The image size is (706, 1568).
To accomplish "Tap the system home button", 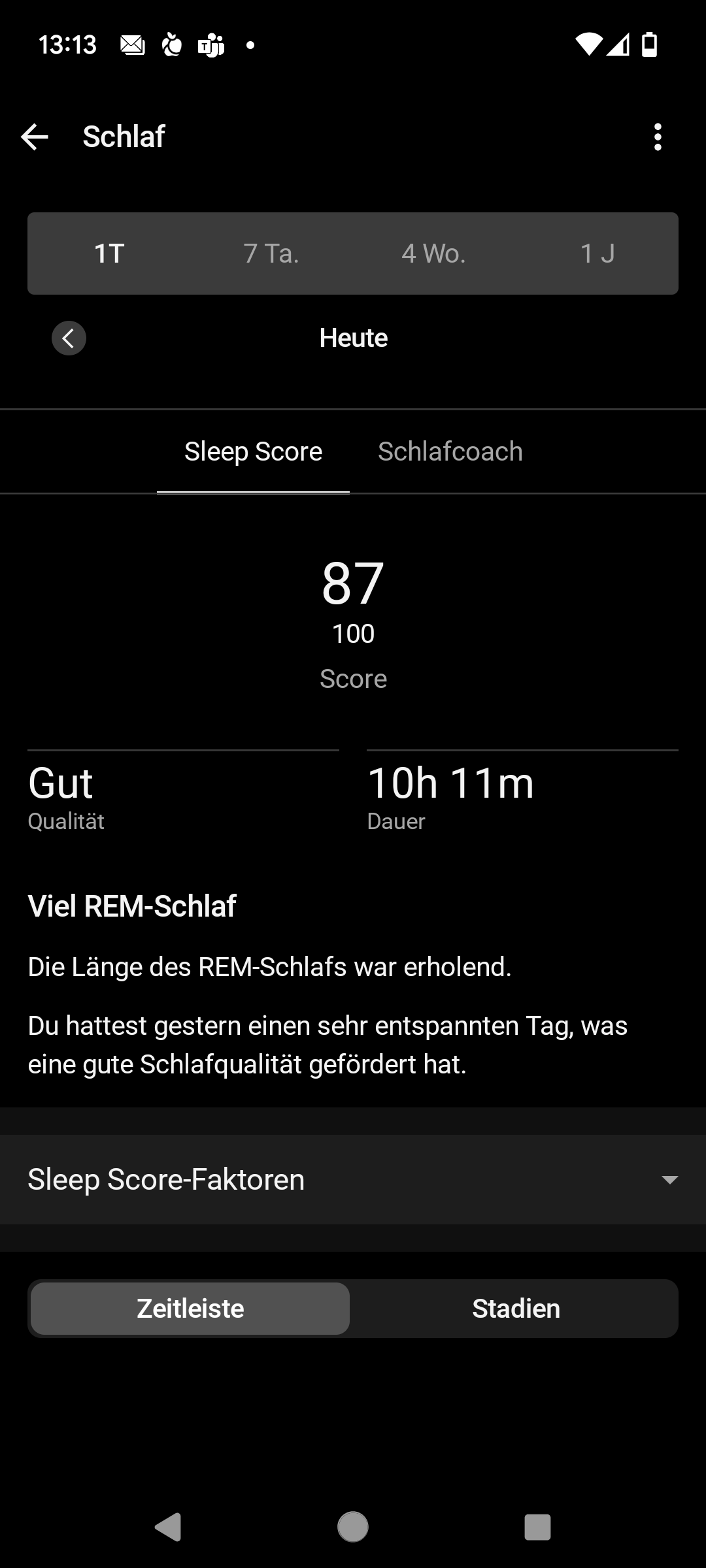I will click(353, 1527).
